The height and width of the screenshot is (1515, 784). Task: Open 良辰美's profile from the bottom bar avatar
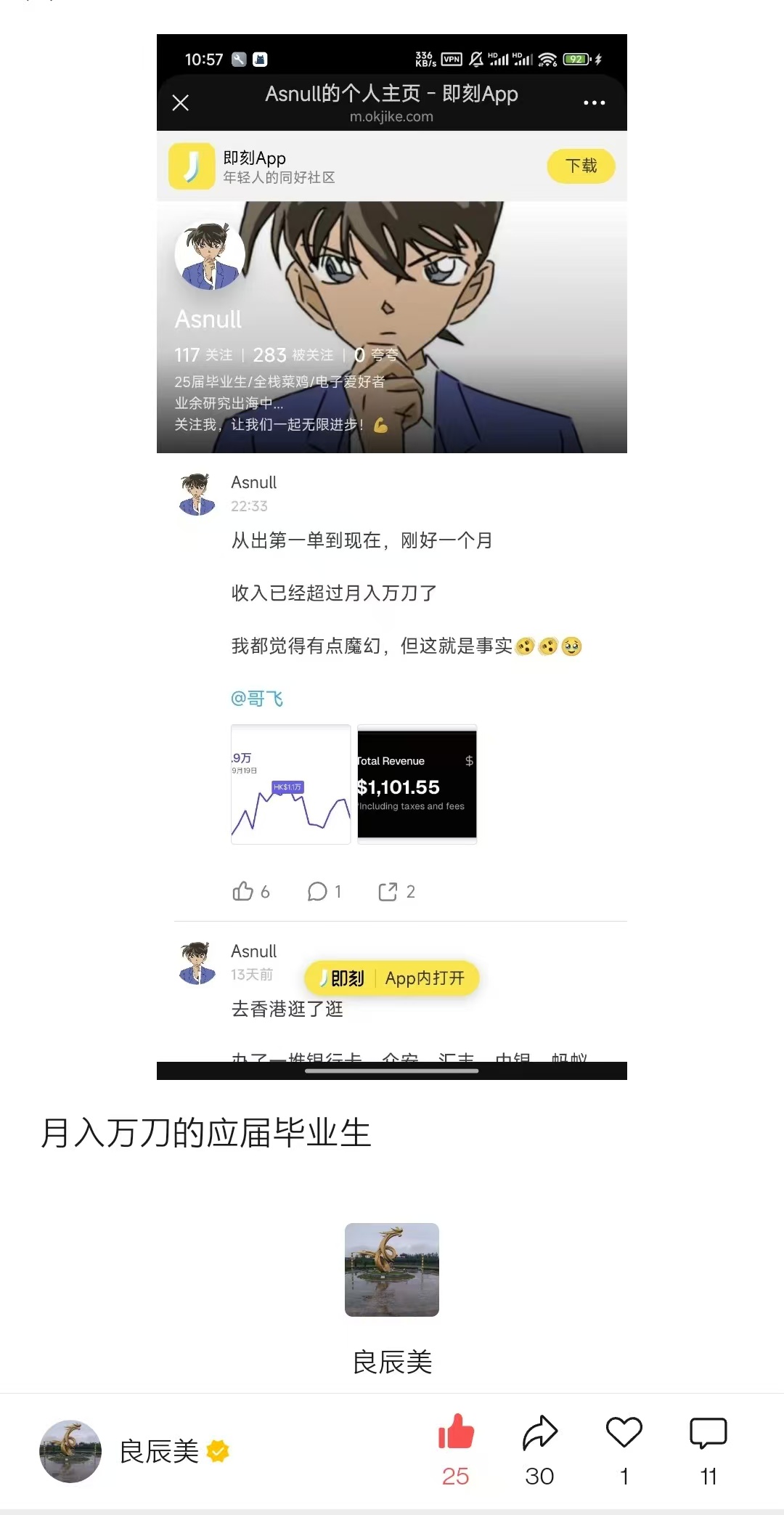point(70,1451)
